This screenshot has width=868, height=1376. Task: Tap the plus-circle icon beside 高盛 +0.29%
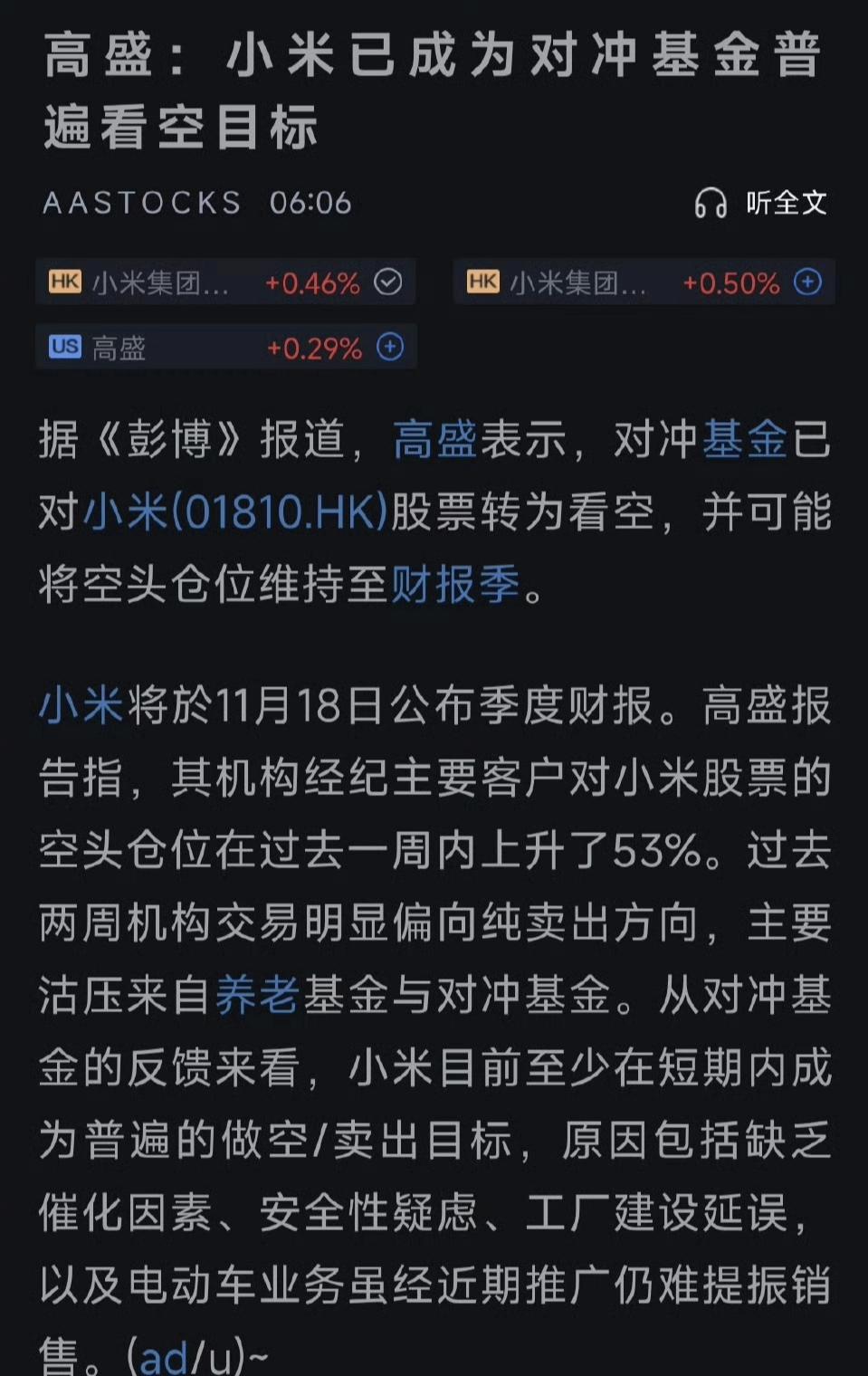pyautogui.click(x=389, y=346)
